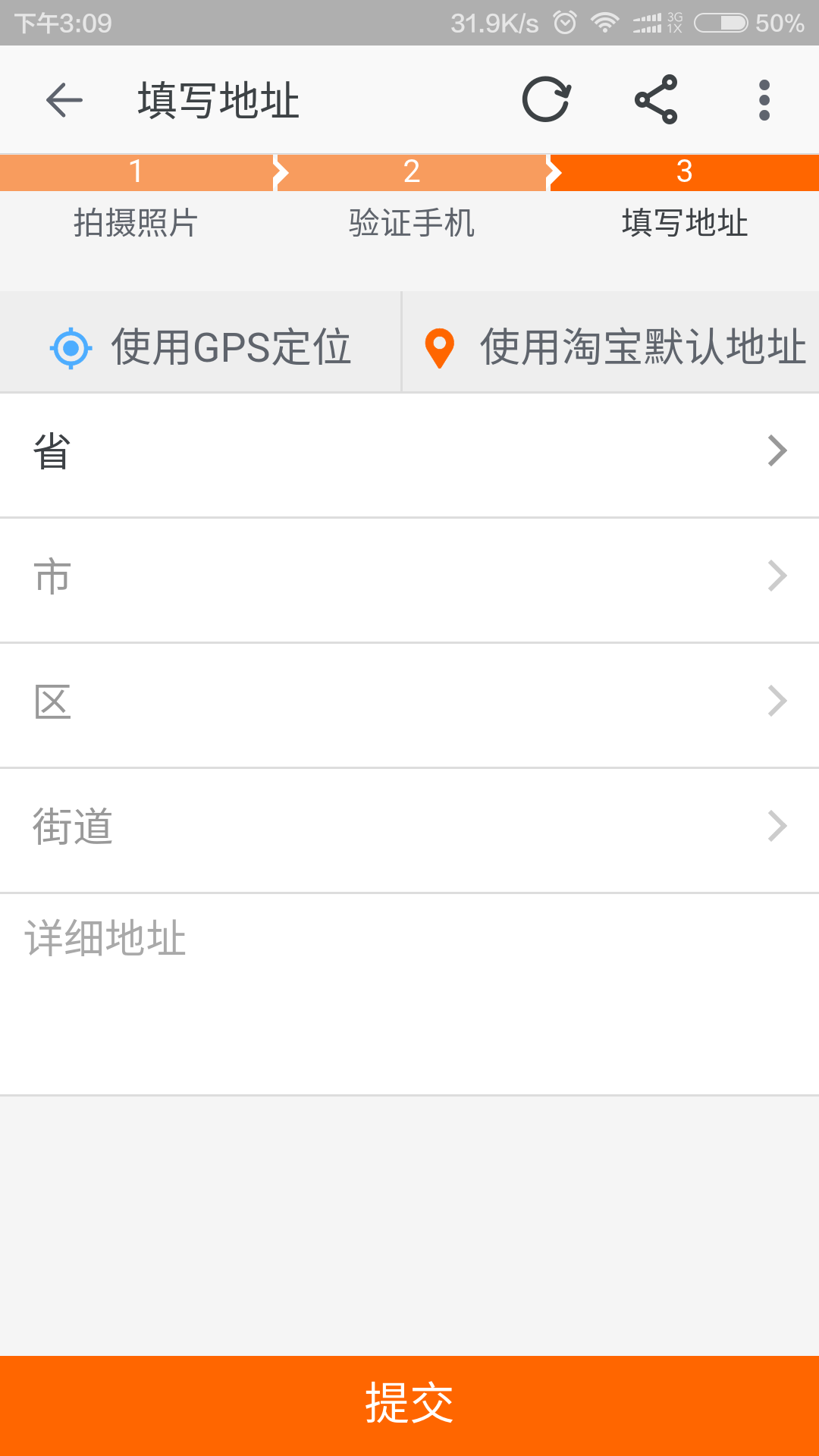
Task: Open the 省 province picker
Action: 409,453
